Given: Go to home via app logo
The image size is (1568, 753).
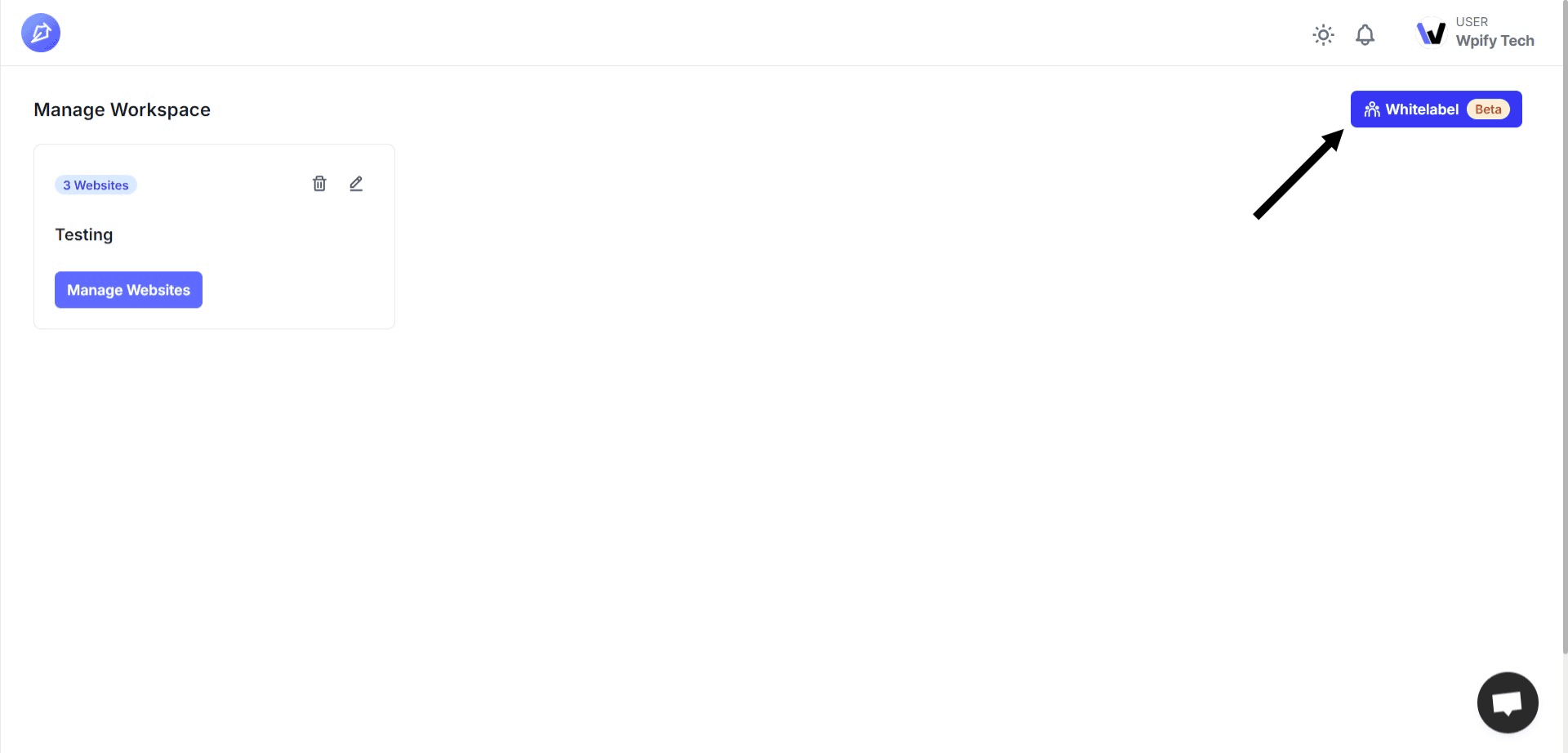Looking at the screenshot, I should tap(41, 33).
